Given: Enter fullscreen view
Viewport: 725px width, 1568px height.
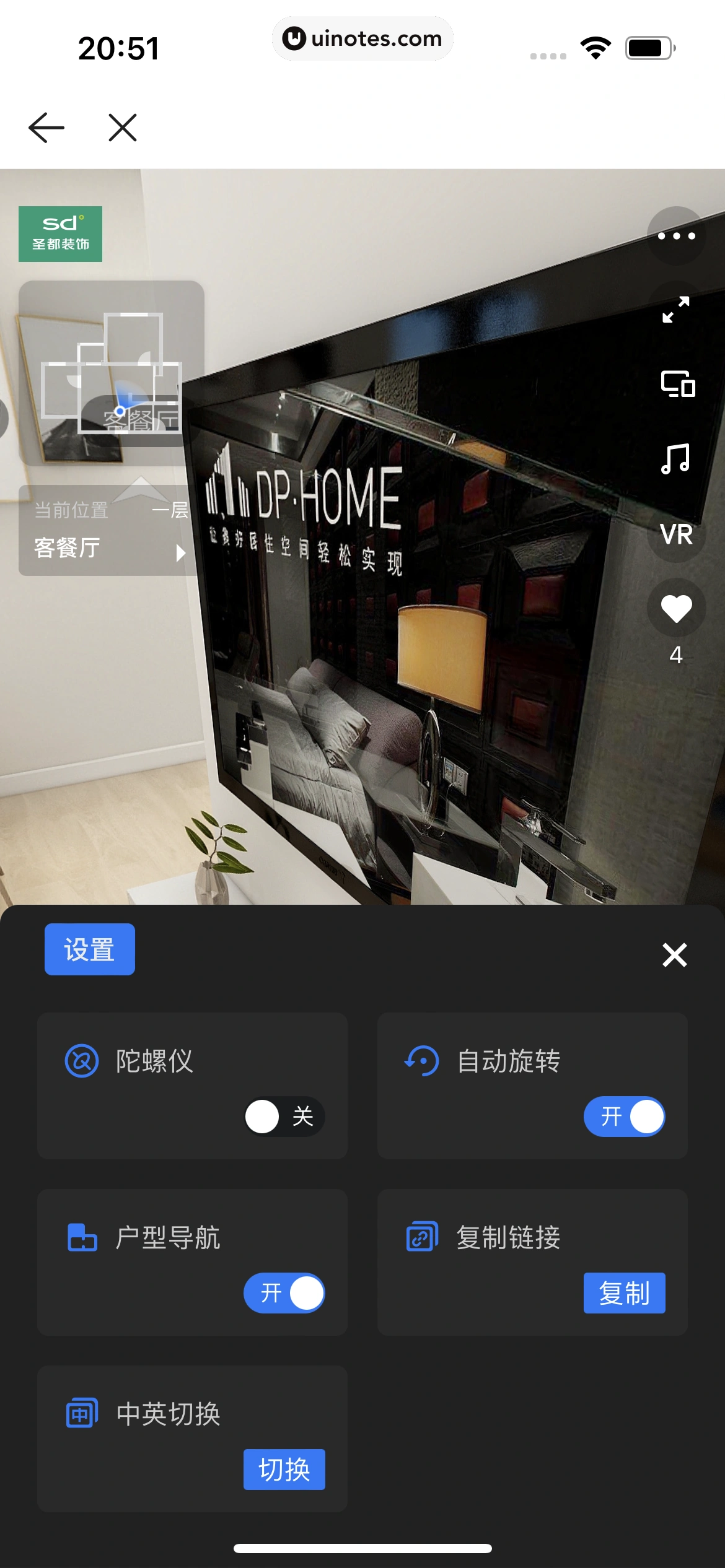Looking at the screenshot, I should (x=676, y=310).
